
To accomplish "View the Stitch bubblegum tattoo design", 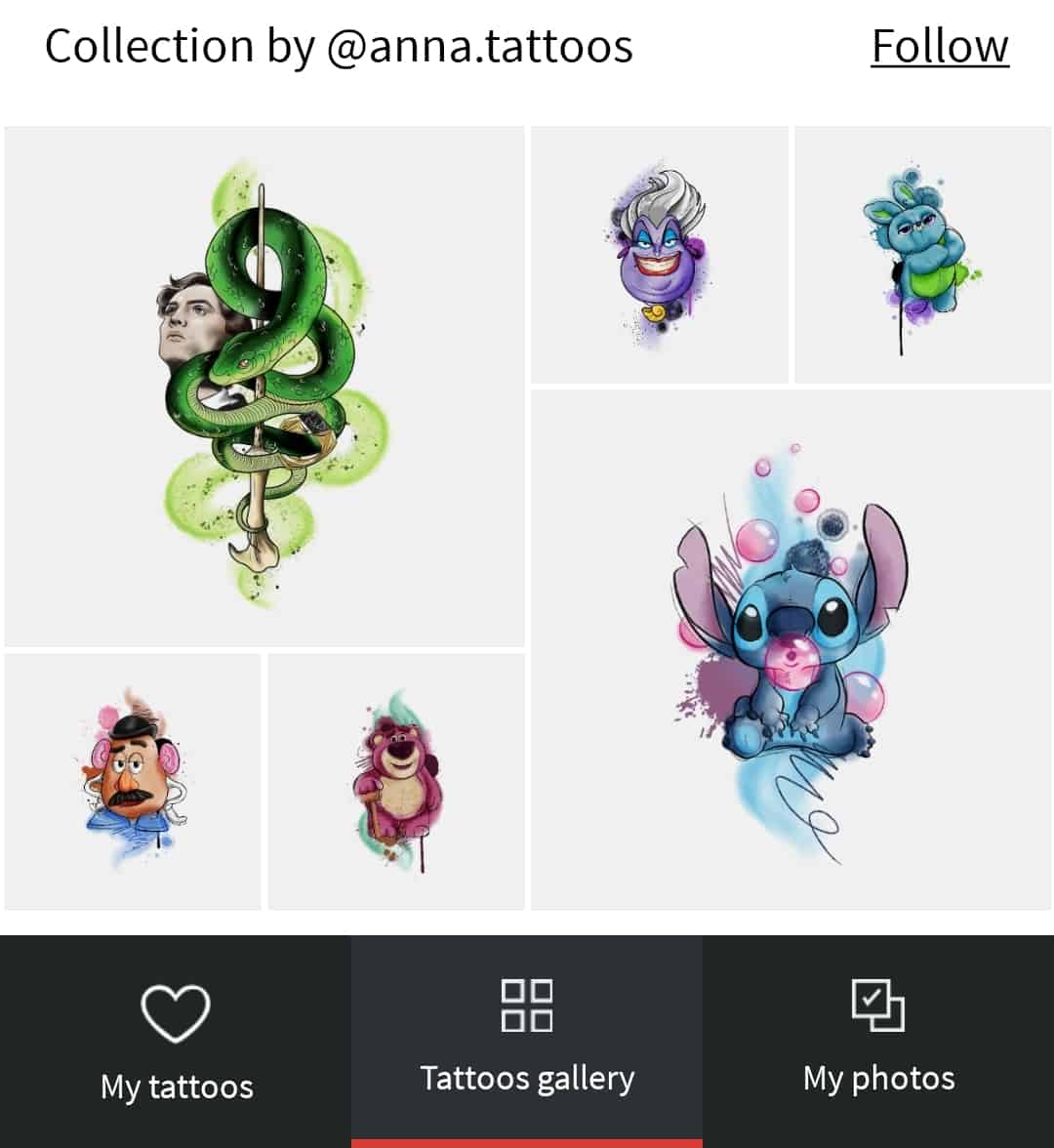I will (x=790, y=649).
